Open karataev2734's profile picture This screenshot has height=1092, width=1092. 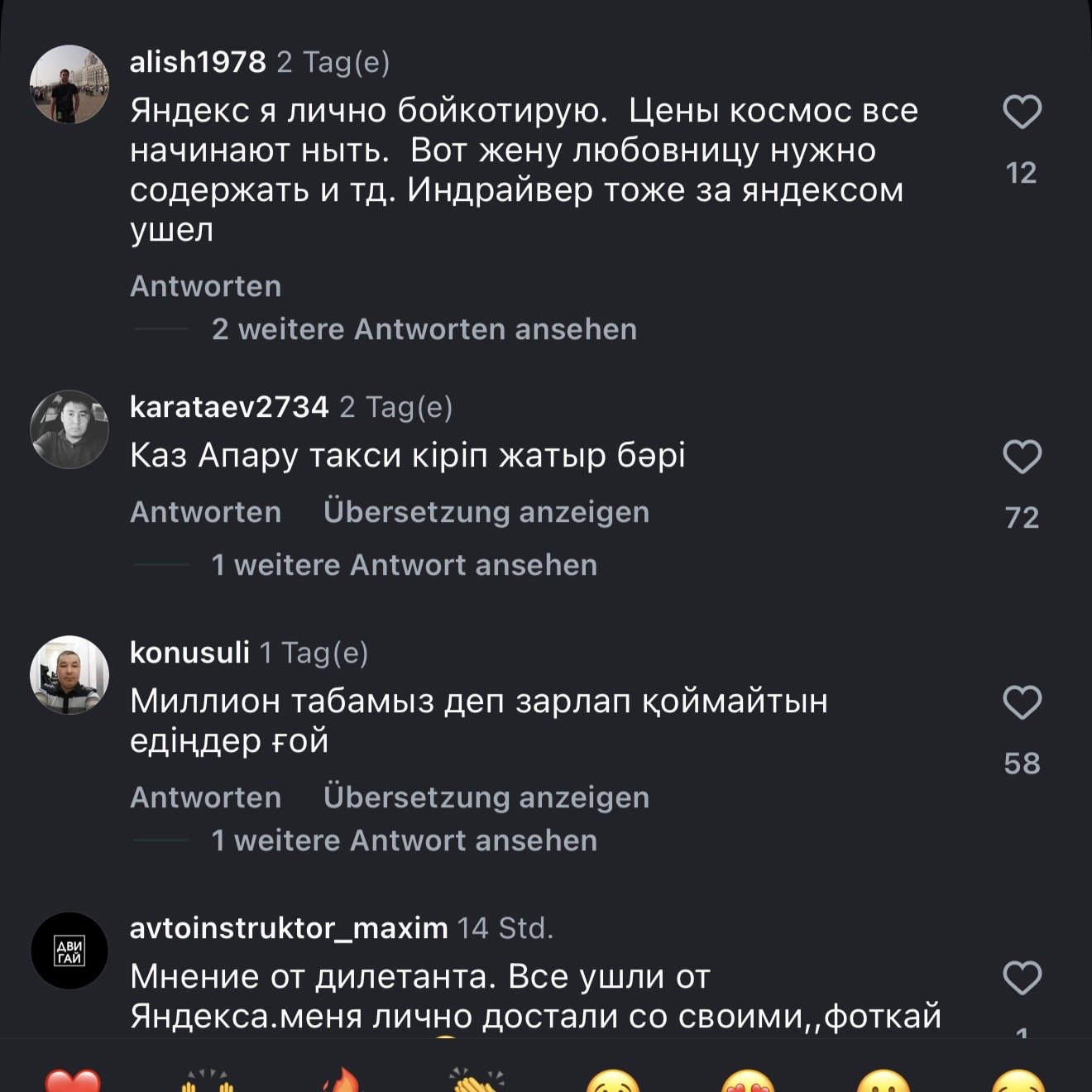click(x=69, y=429)
